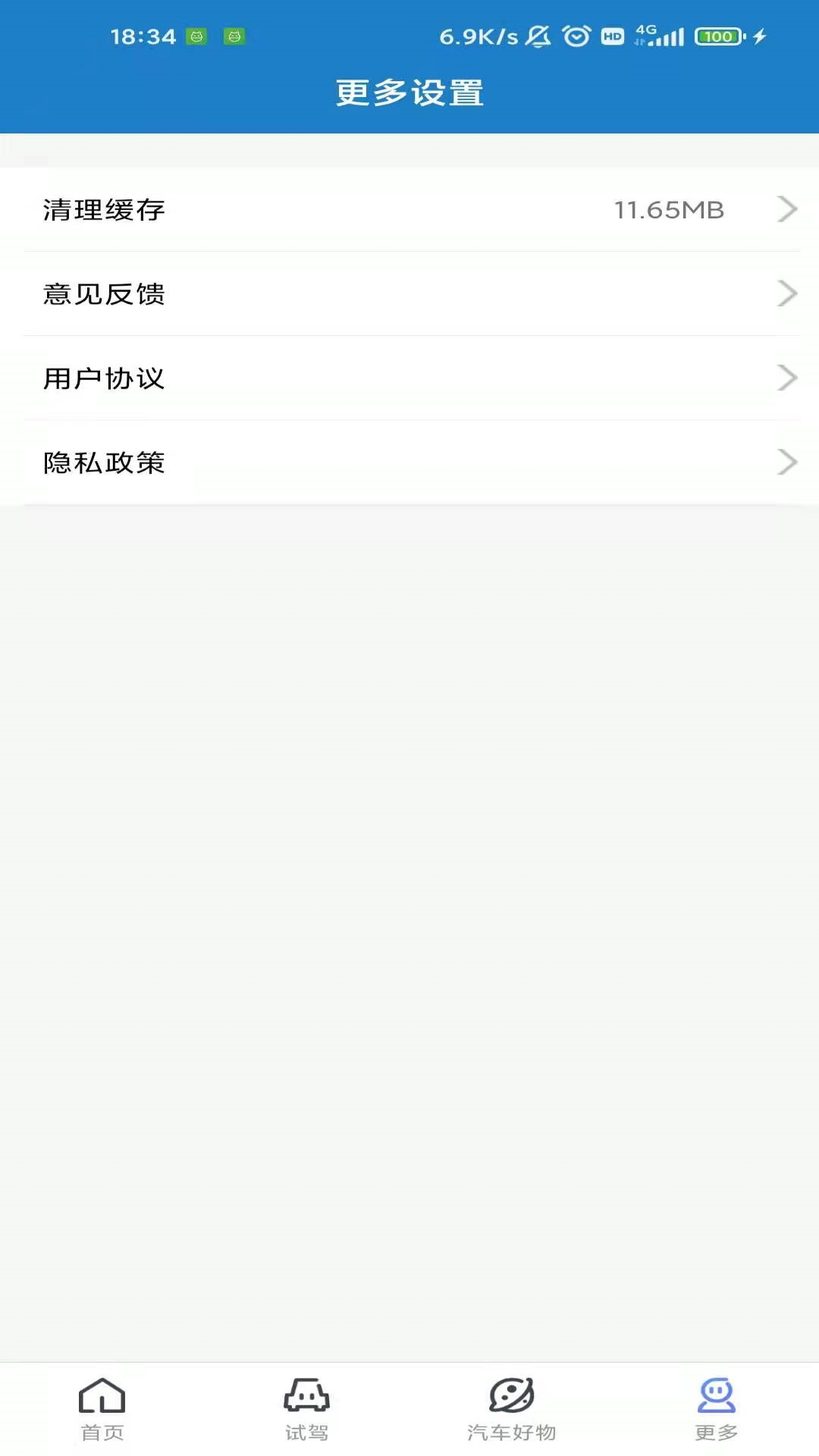Tap the muted notification icon in status bar

[537, 35]
